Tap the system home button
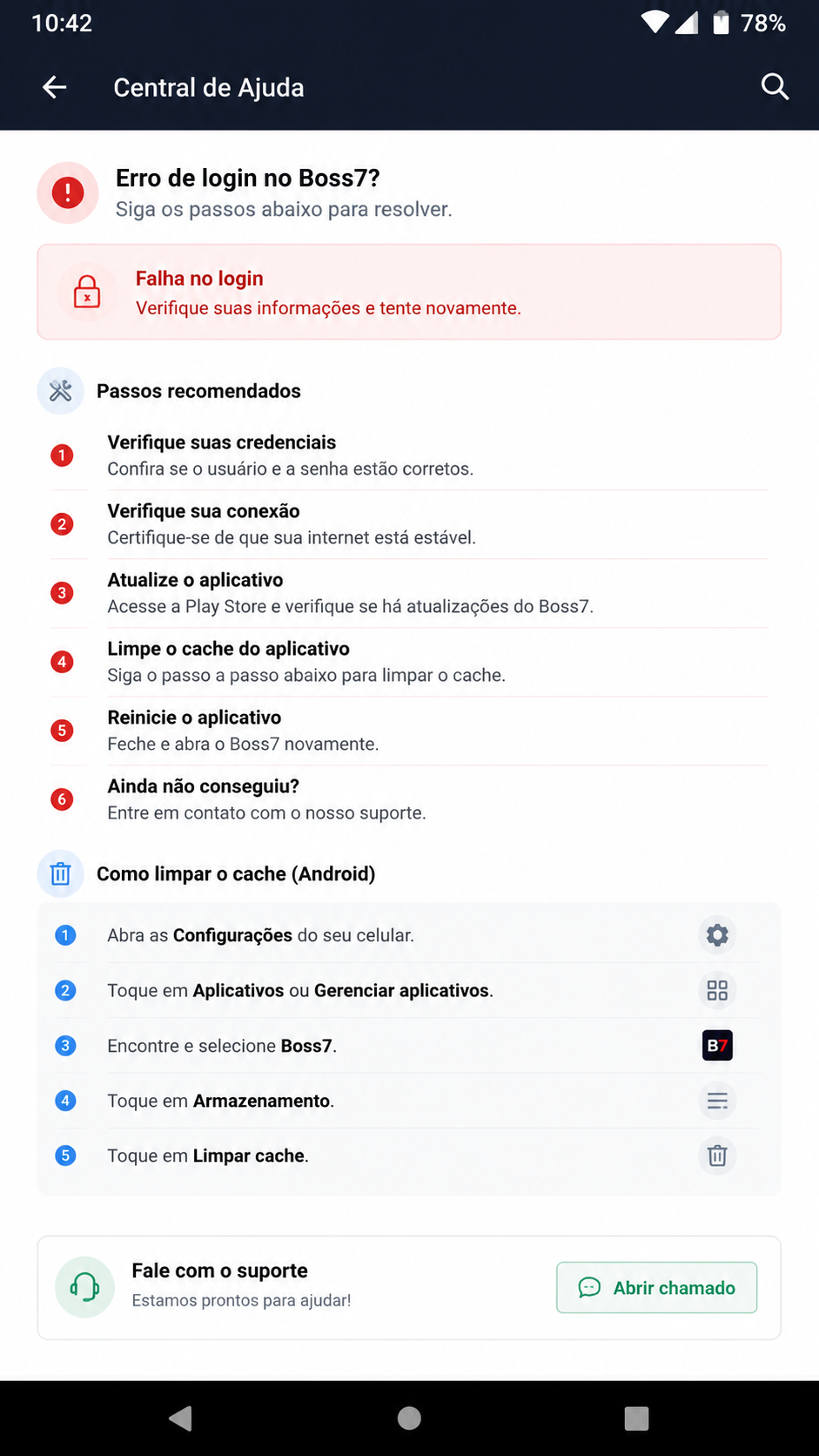Image resolution: width=819 pixels, height=1456 pixels. point(409,1419)
